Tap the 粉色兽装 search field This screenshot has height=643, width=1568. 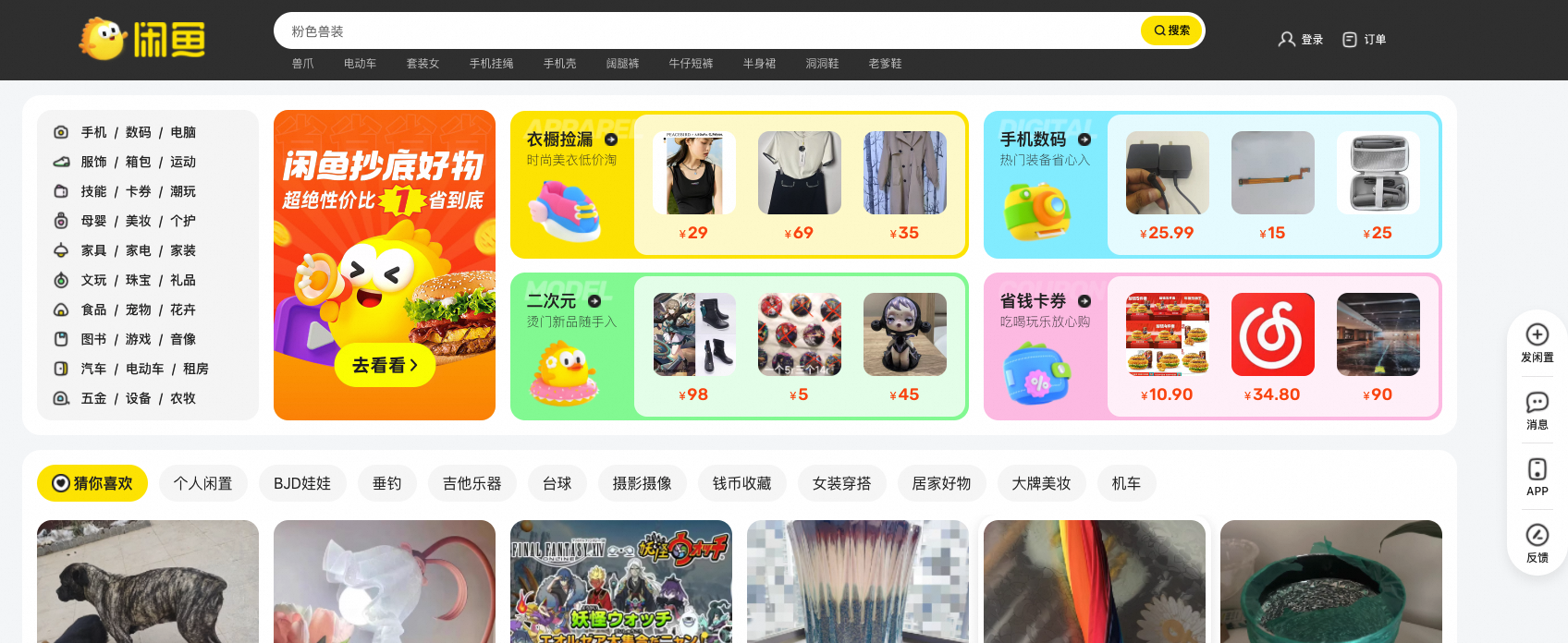point(703,30)
